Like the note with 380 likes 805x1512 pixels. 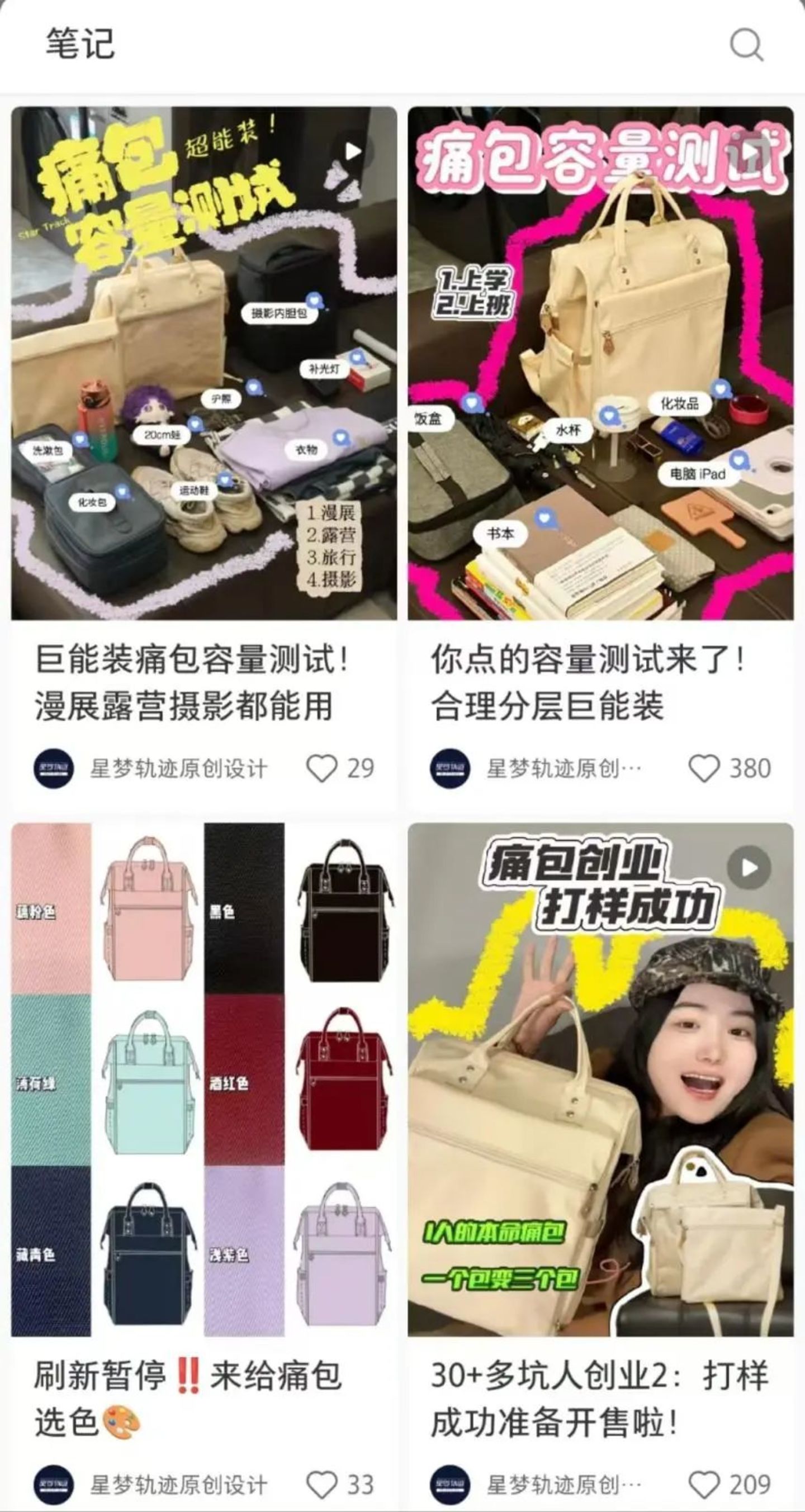(704, 768)
